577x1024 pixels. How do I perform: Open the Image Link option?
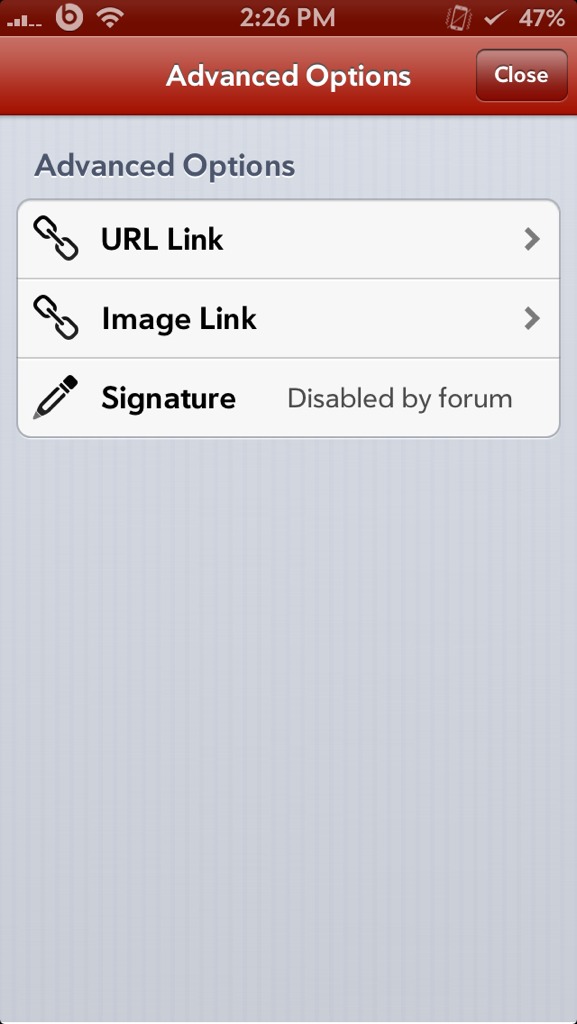point(288,319)
